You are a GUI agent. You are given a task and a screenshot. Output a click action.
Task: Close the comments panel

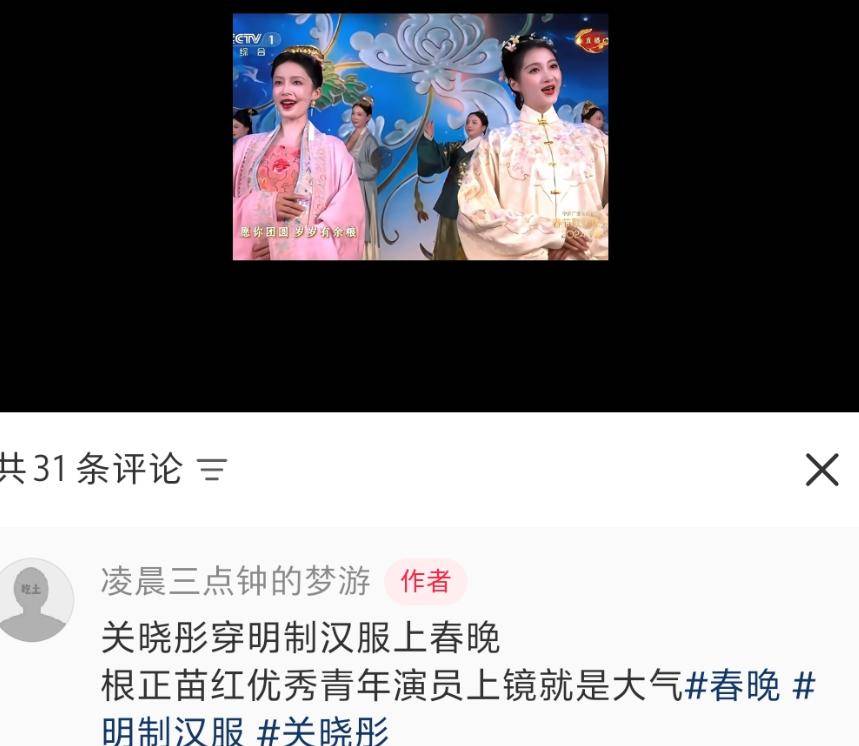[821, 469]
